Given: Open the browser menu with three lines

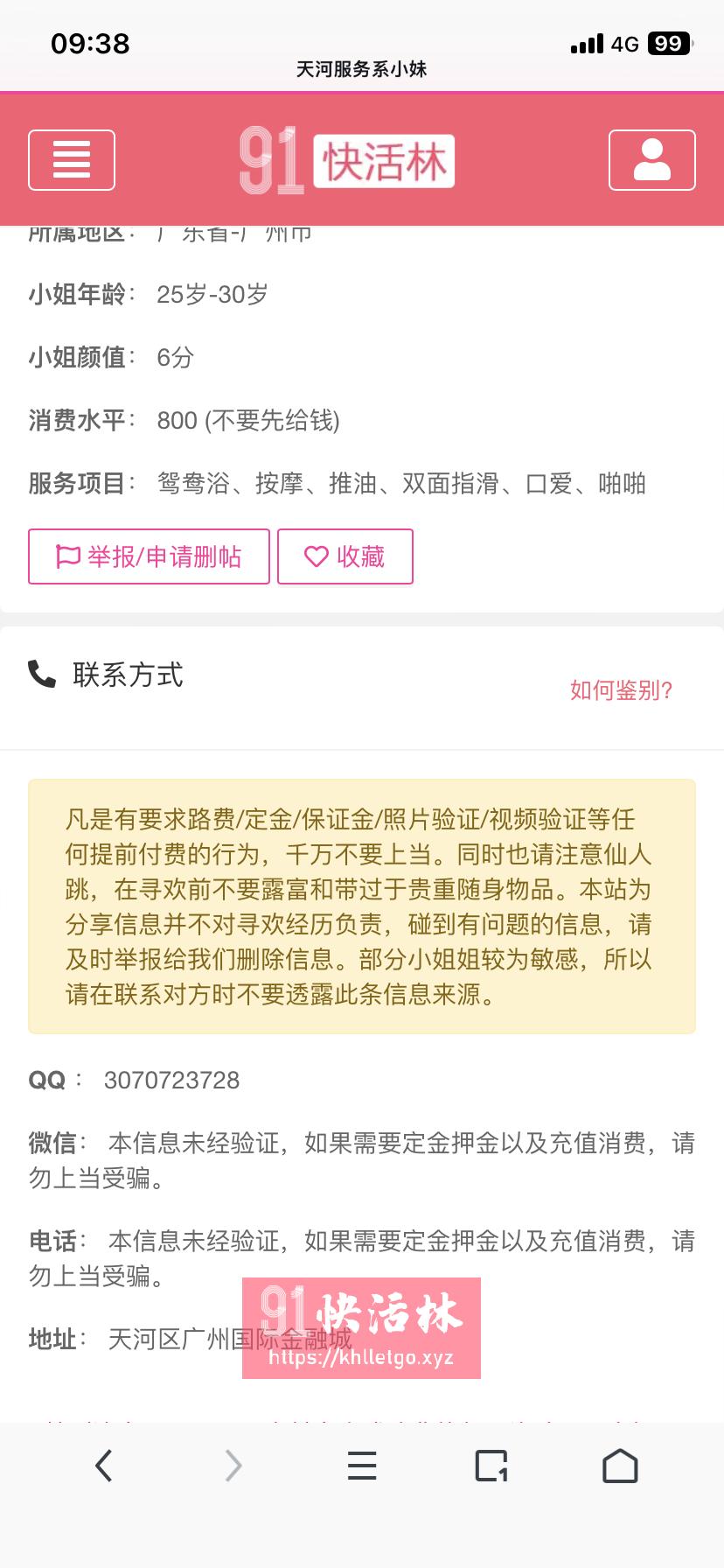Looking at the screenshot, I should pos(362,1466).
